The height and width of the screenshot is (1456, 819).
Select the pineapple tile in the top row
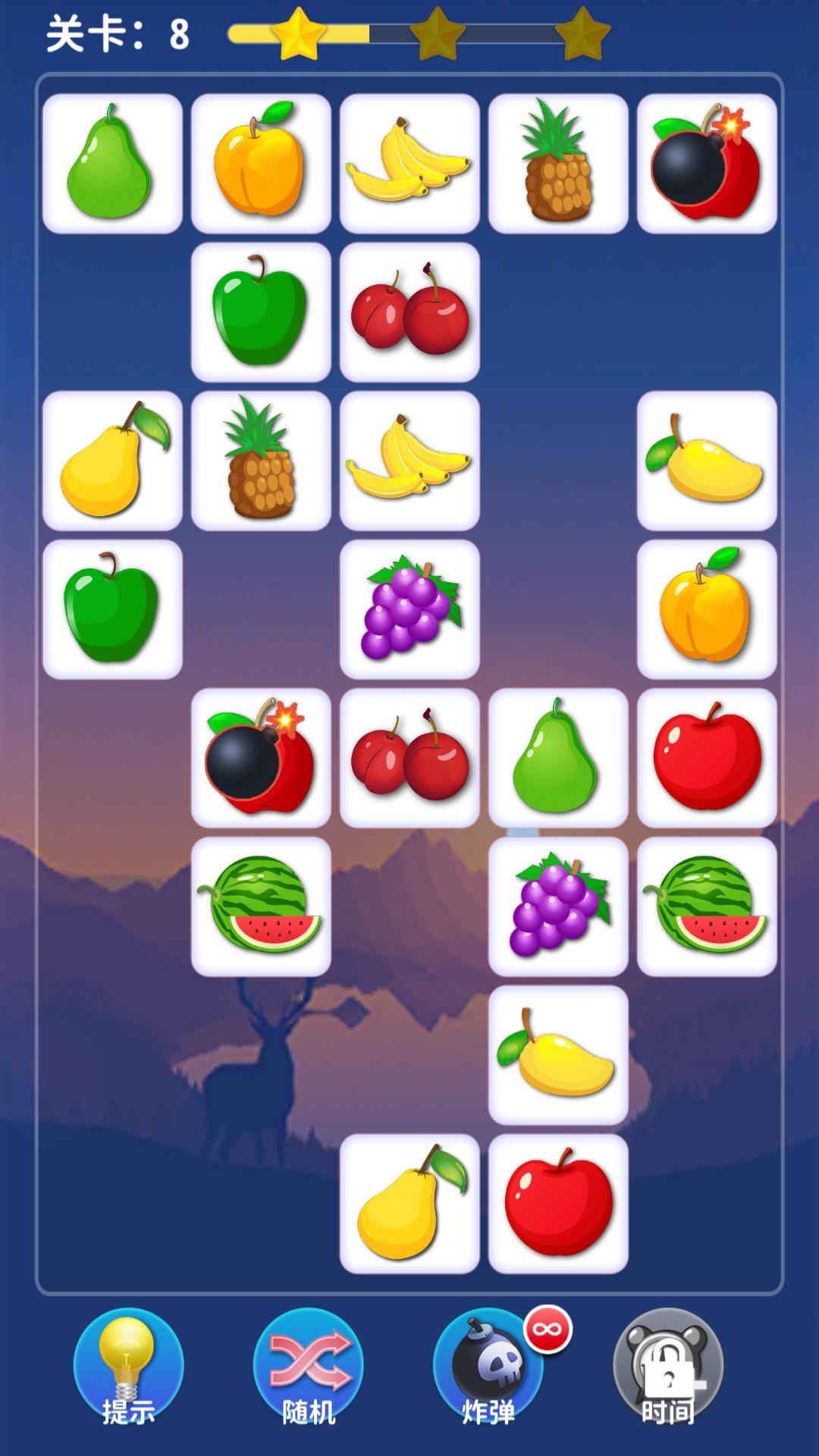click(557, 163)
